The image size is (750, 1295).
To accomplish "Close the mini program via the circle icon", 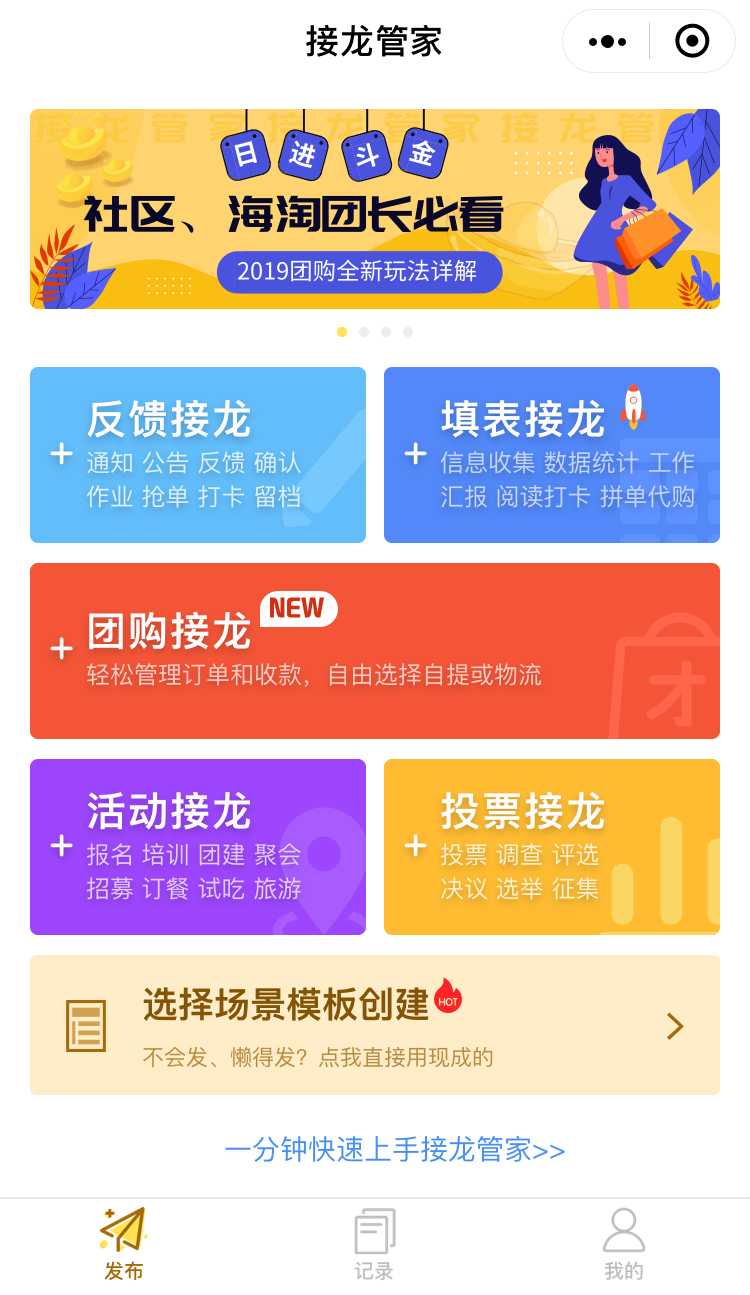I will coord(692,41).
